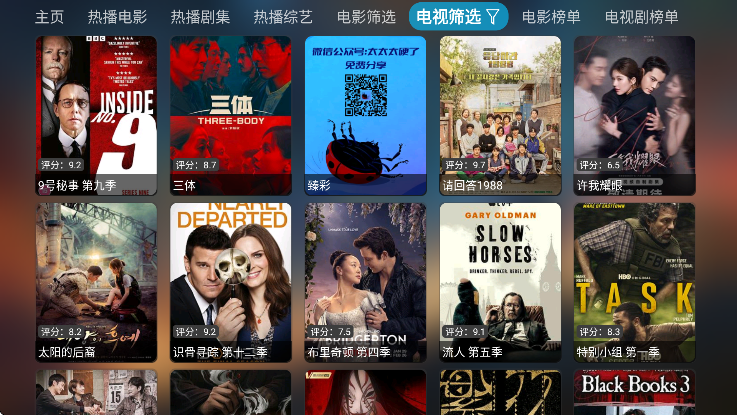
Task: Open the 电视剧榜单 tab
Action: (641, 17)
